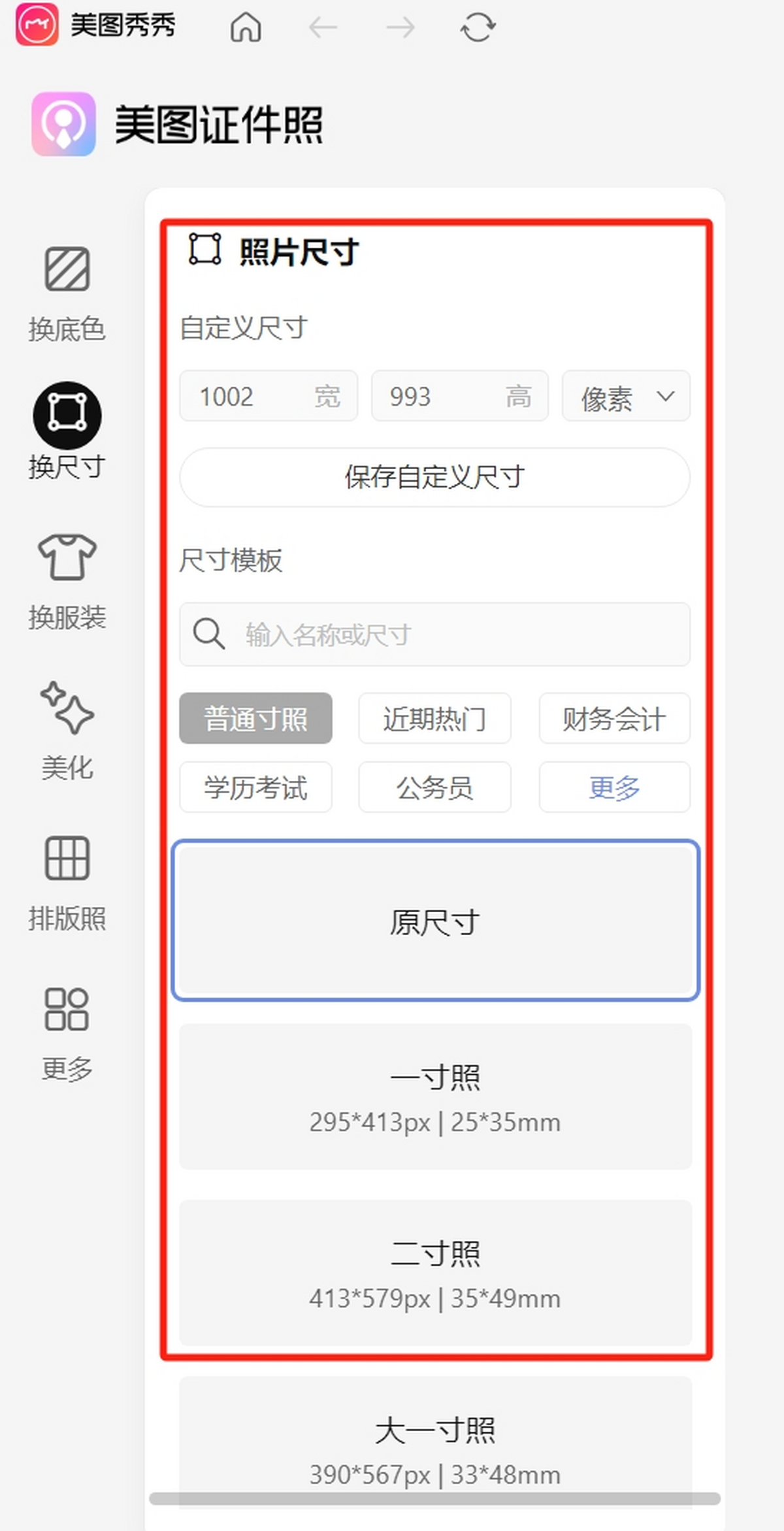Viewport: 784px width, 1531px height.
Task: Expand the 像素 unit dropdown
Action: (626, 397)
